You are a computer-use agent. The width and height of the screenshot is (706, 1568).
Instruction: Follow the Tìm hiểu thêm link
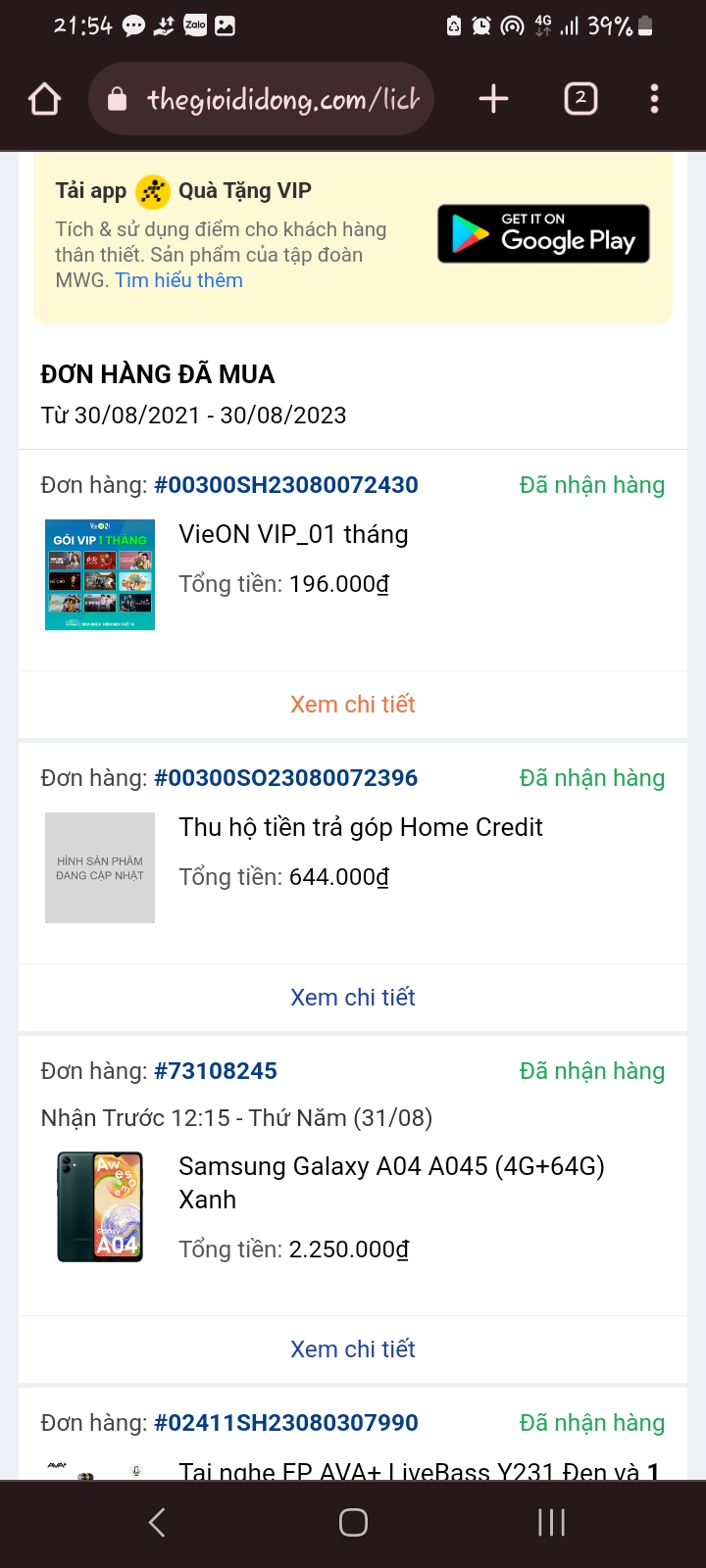coord(178,280)
